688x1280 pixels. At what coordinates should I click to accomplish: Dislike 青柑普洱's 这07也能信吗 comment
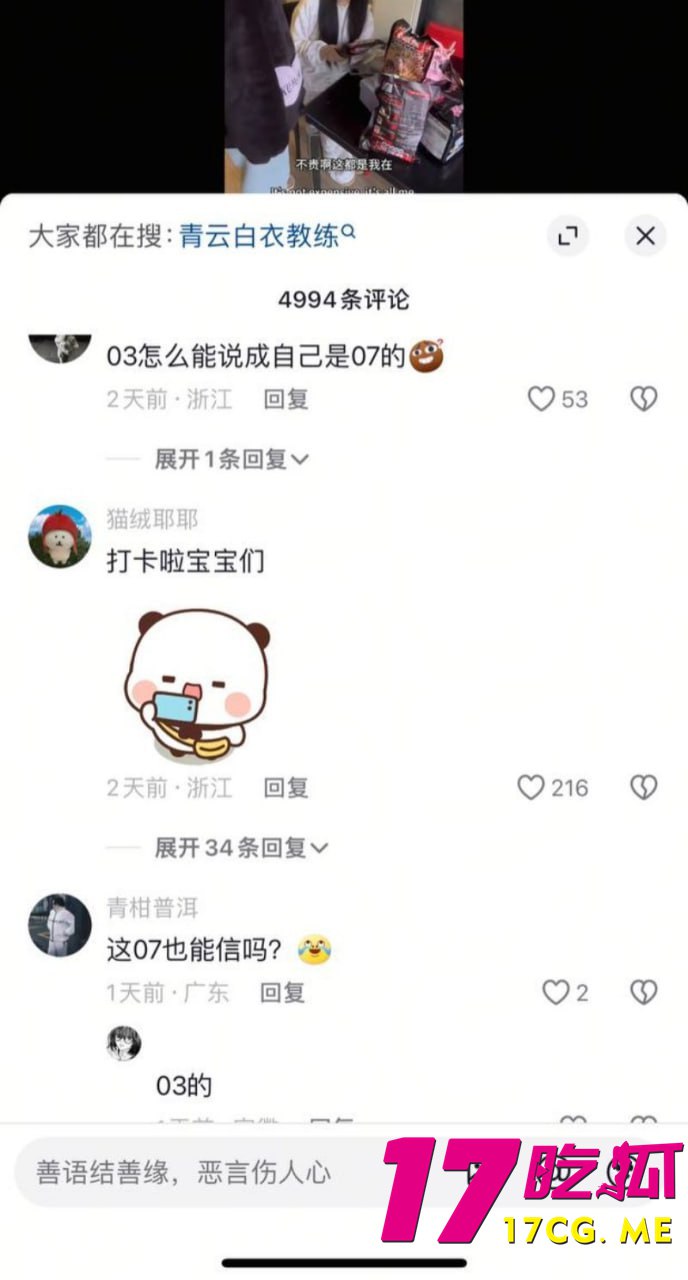coord(643,992)
